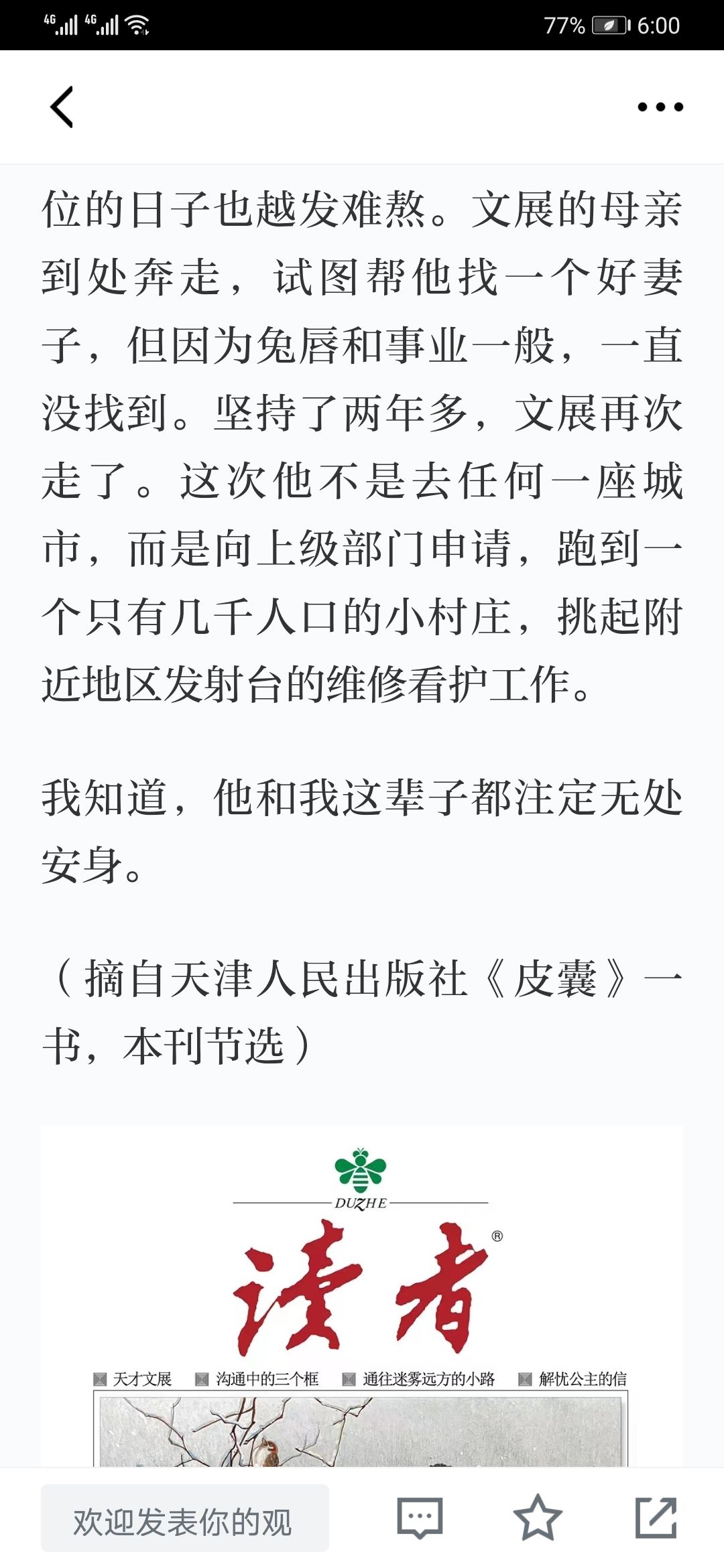
Task: Open the 读者 magazine cover image
Action: 362,1296
